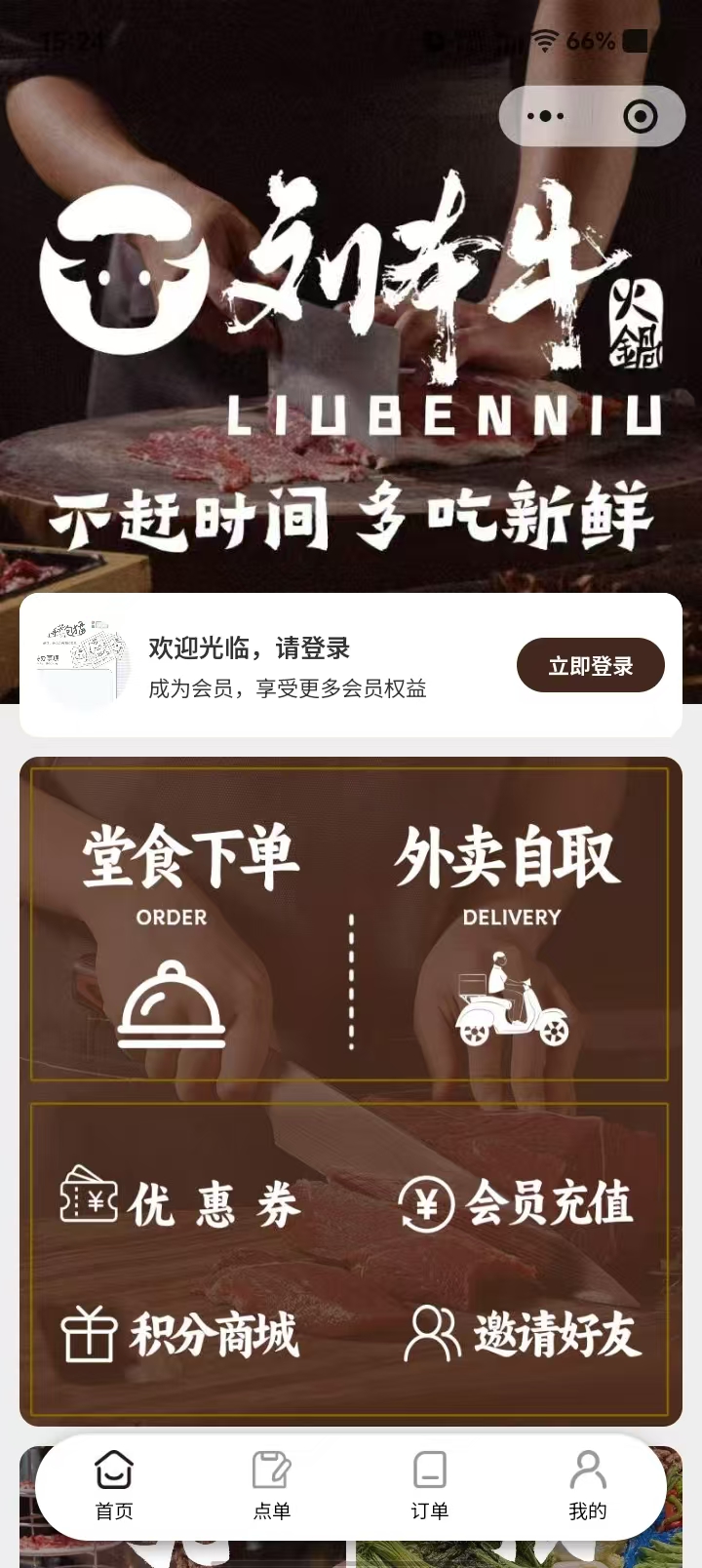The height and width of the screenshot is (1568, 702).
Task: Go to the 我的 profile tab
Action: [587, 1485]
